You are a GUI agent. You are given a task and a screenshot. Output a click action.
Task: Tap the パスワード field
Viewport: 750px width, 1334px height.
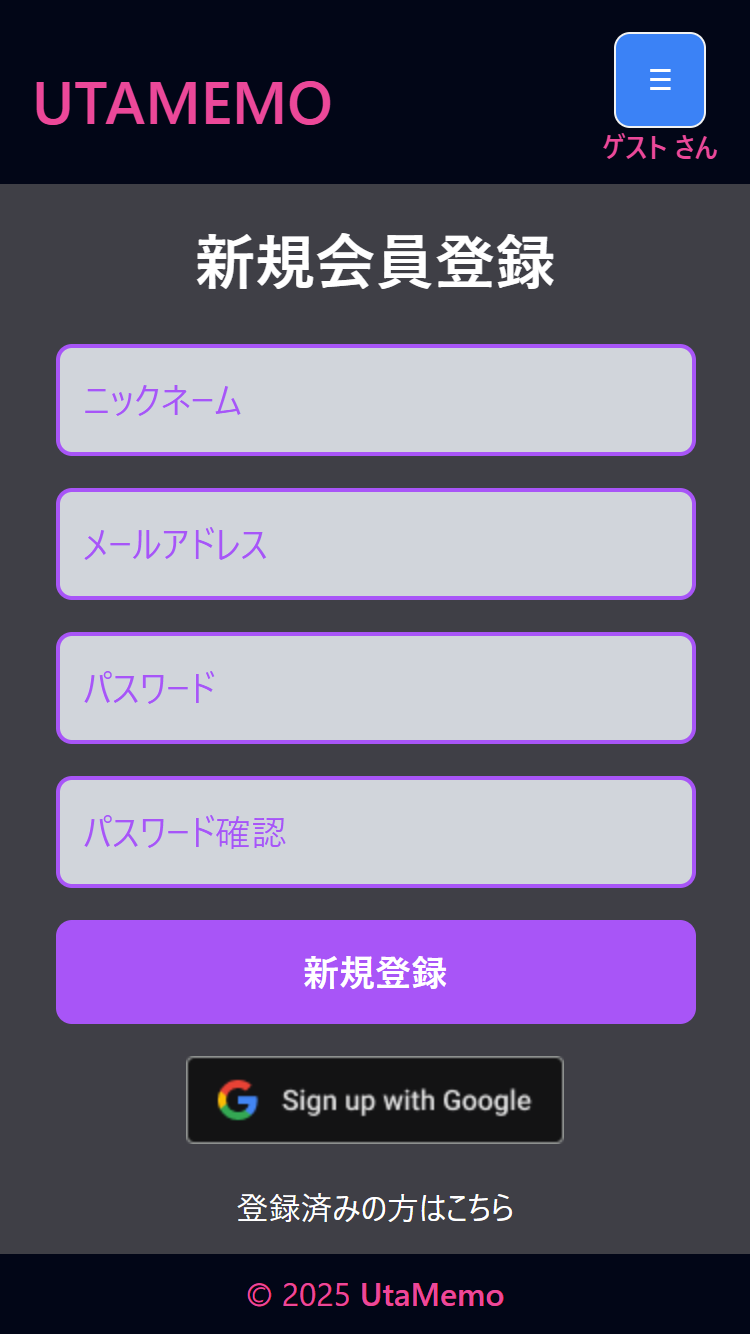point(376,688)
